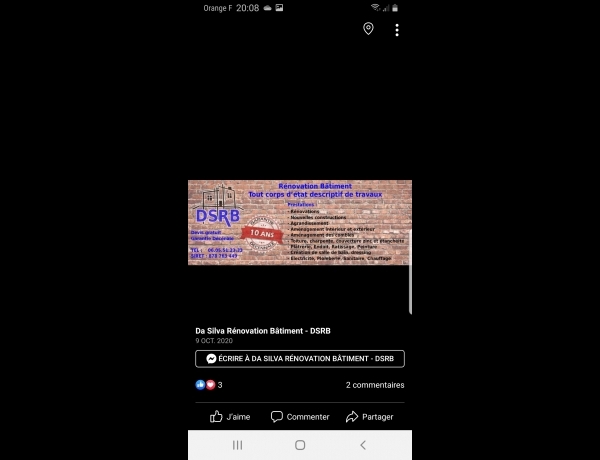Image resolution: width=600 pixels, height=460 pixels.
Task: Go to the home screen
Action: [299, 445]
